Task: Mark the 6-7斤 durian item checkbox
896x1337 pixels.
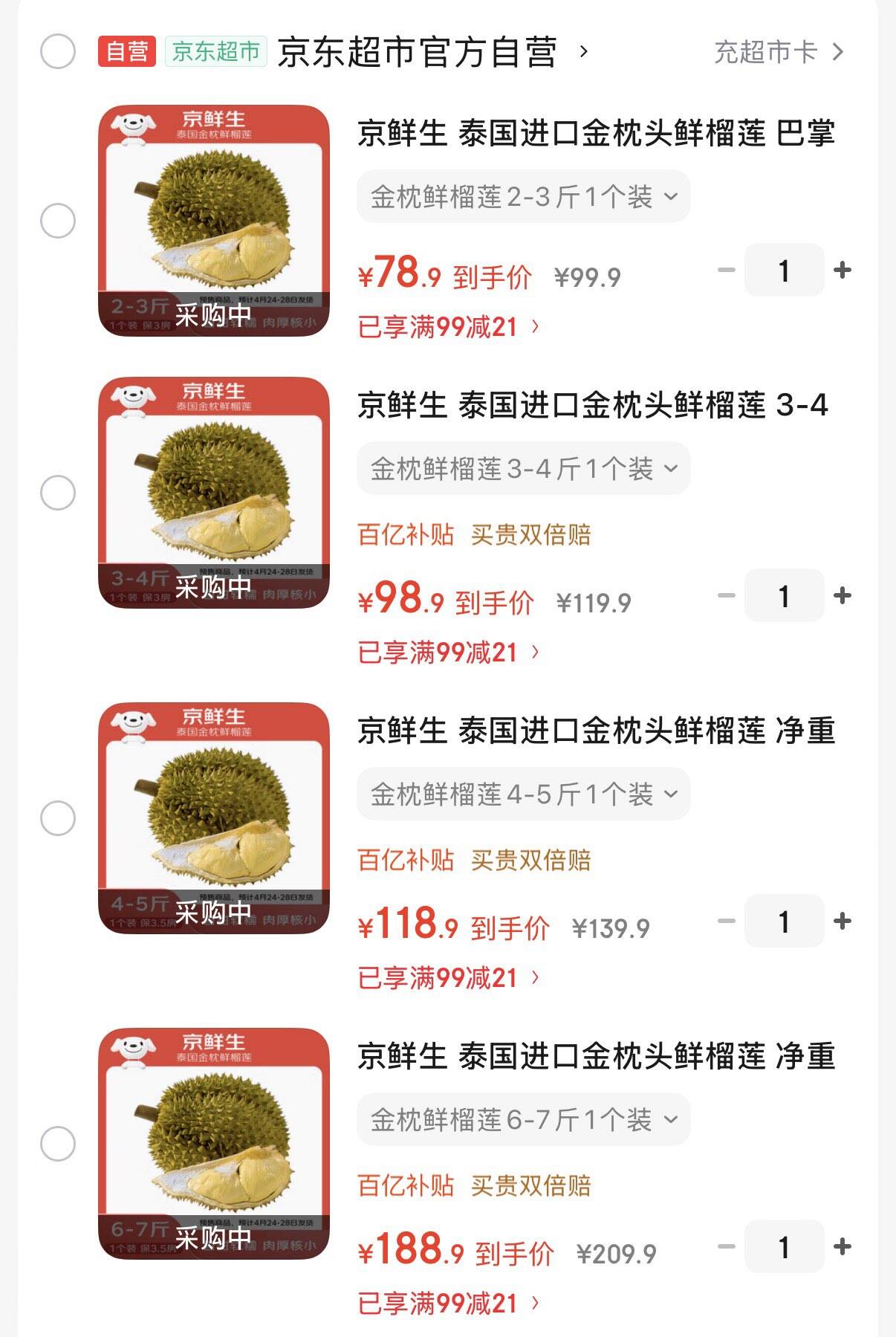Action: coord(58,1144)
